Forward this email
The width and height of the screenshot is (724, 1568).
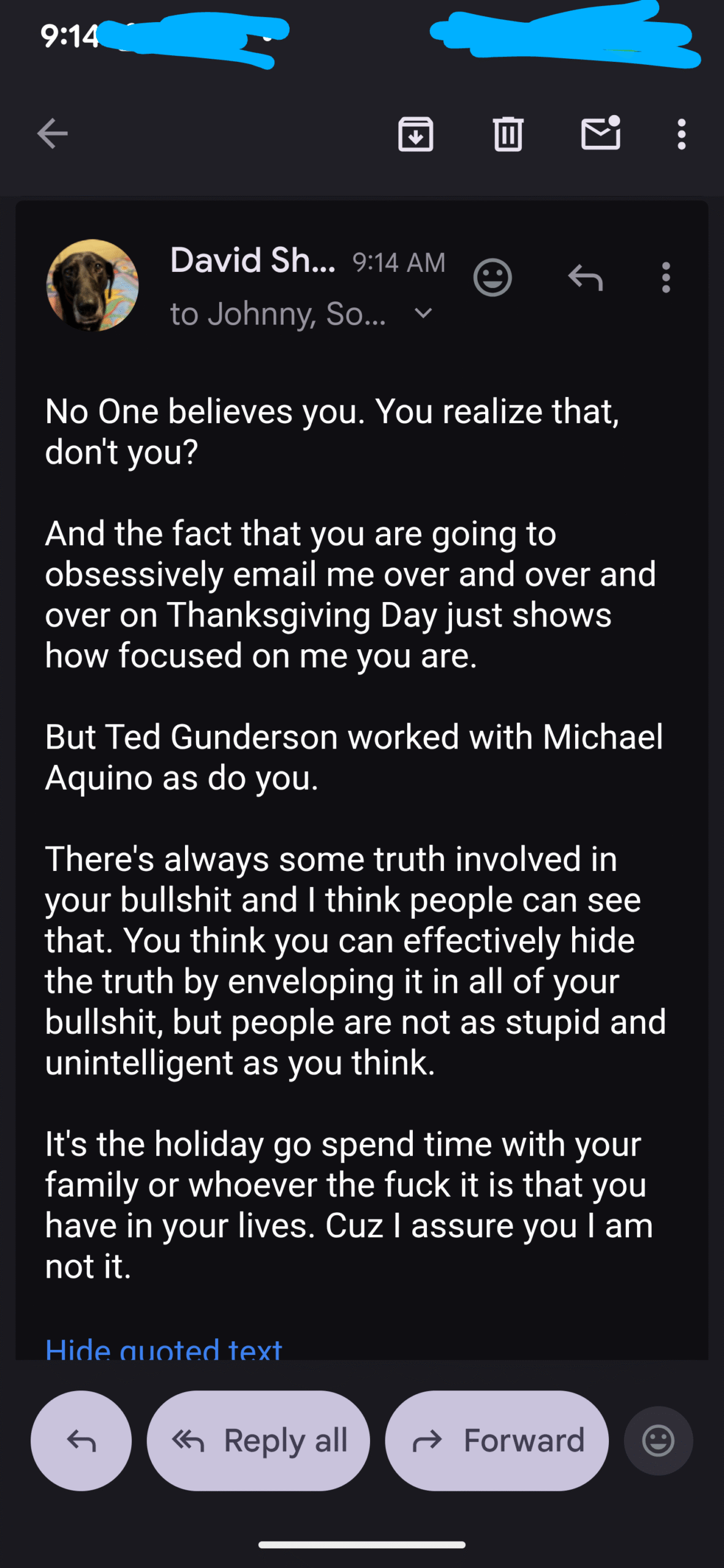coord(497,1441)
